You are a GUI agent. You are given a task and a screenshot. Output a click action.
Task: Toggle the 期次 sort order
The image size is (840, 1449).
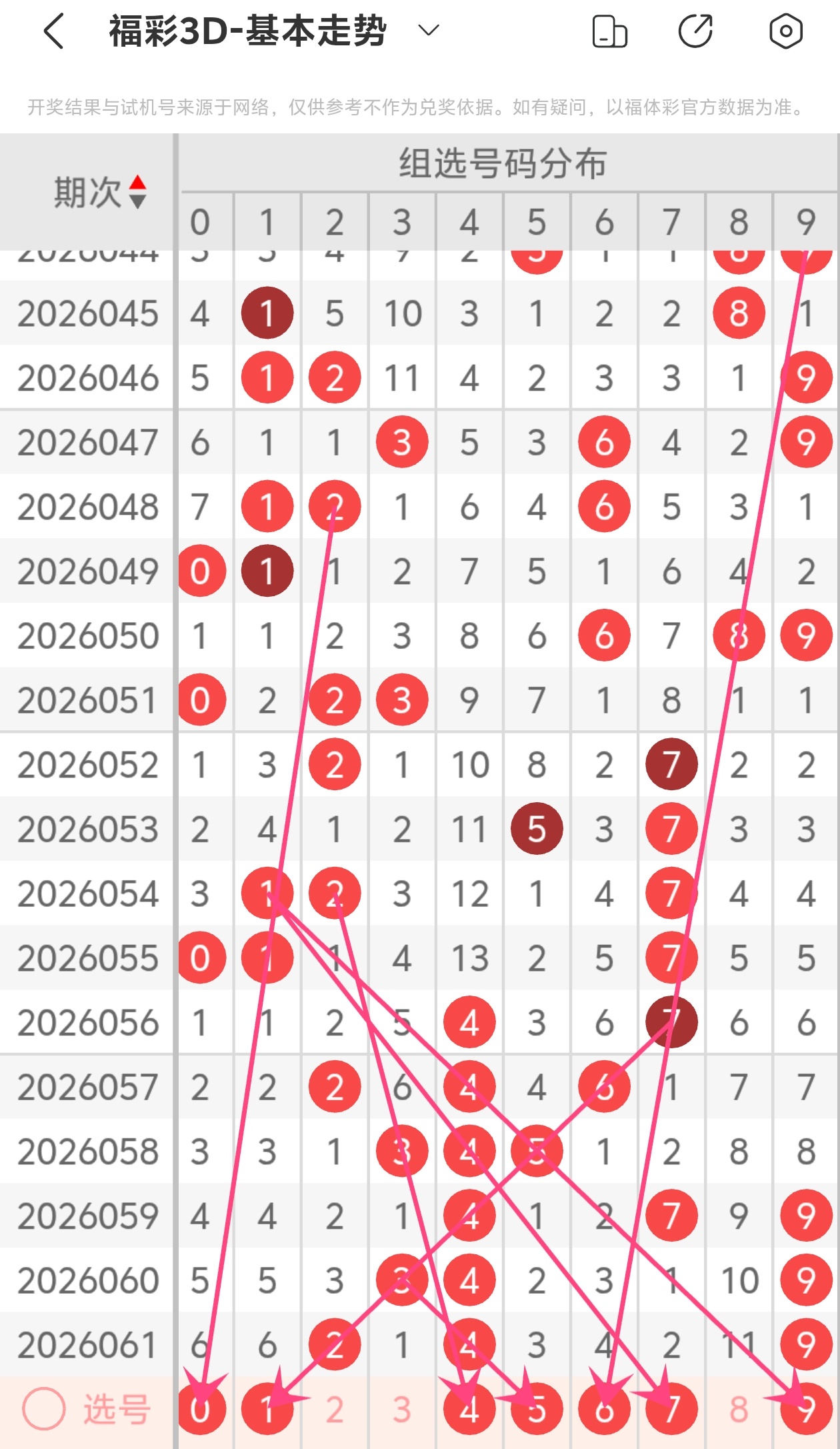[x=137, y=192]
